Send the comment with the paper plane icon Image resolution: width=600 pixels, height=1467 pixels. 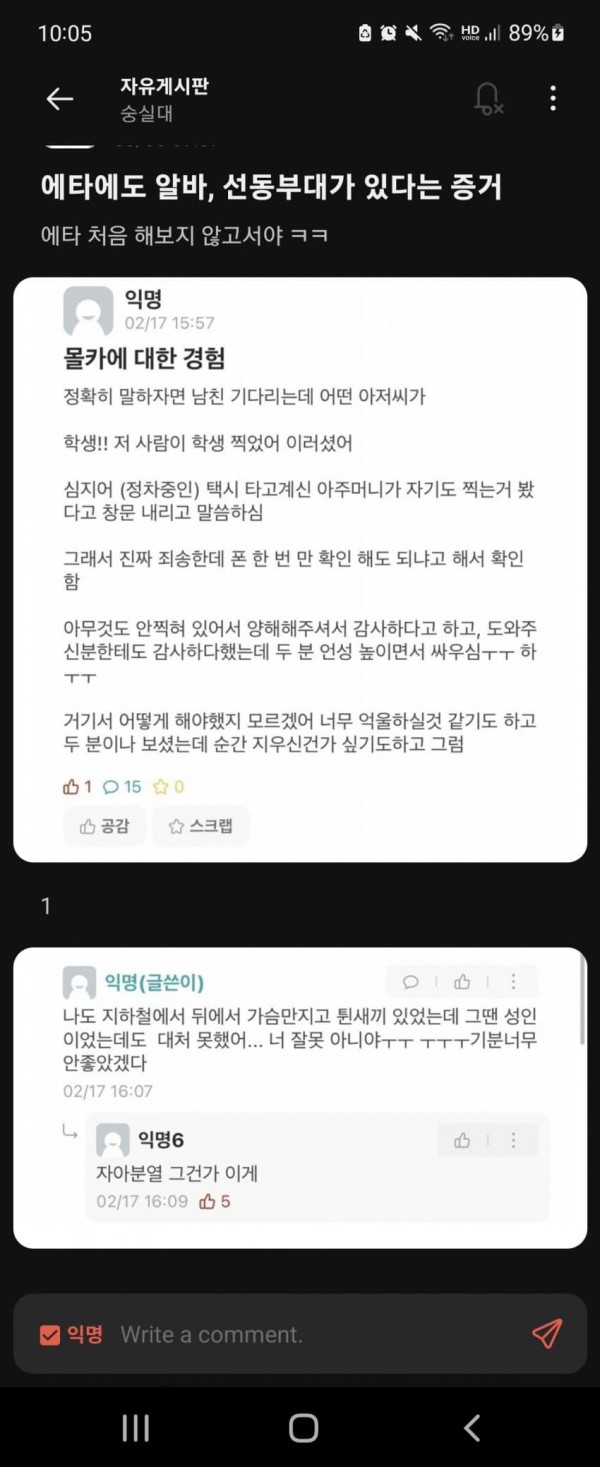click(546, 1333)
